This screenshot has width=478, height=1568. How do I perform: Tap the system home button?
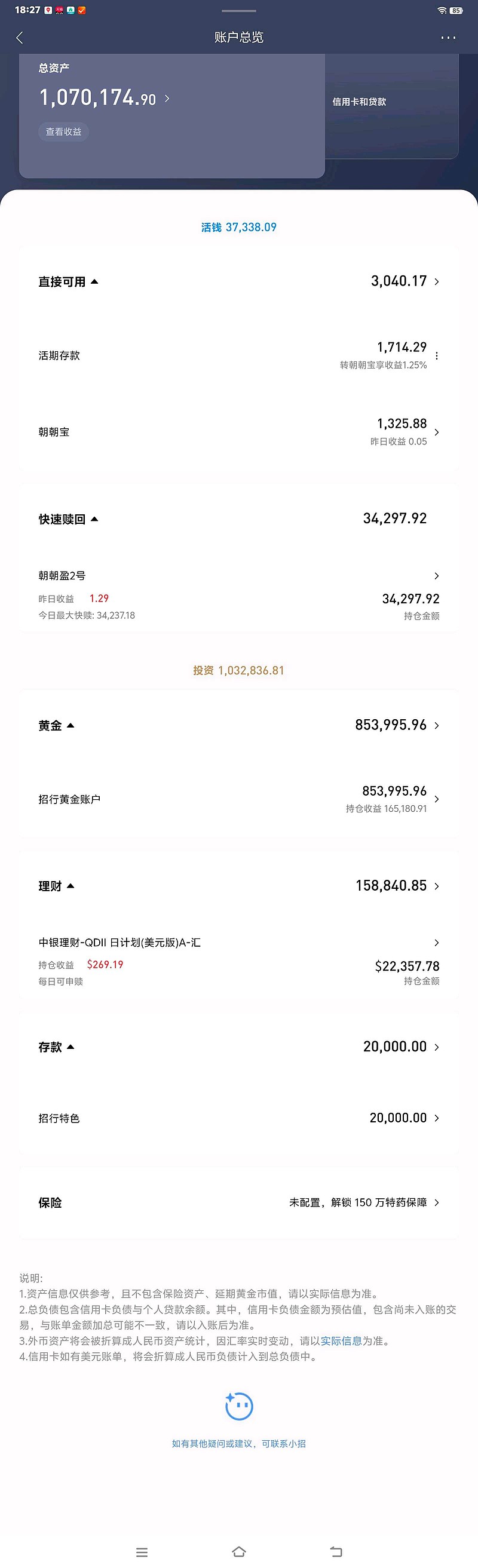[x=238, y=1551]
